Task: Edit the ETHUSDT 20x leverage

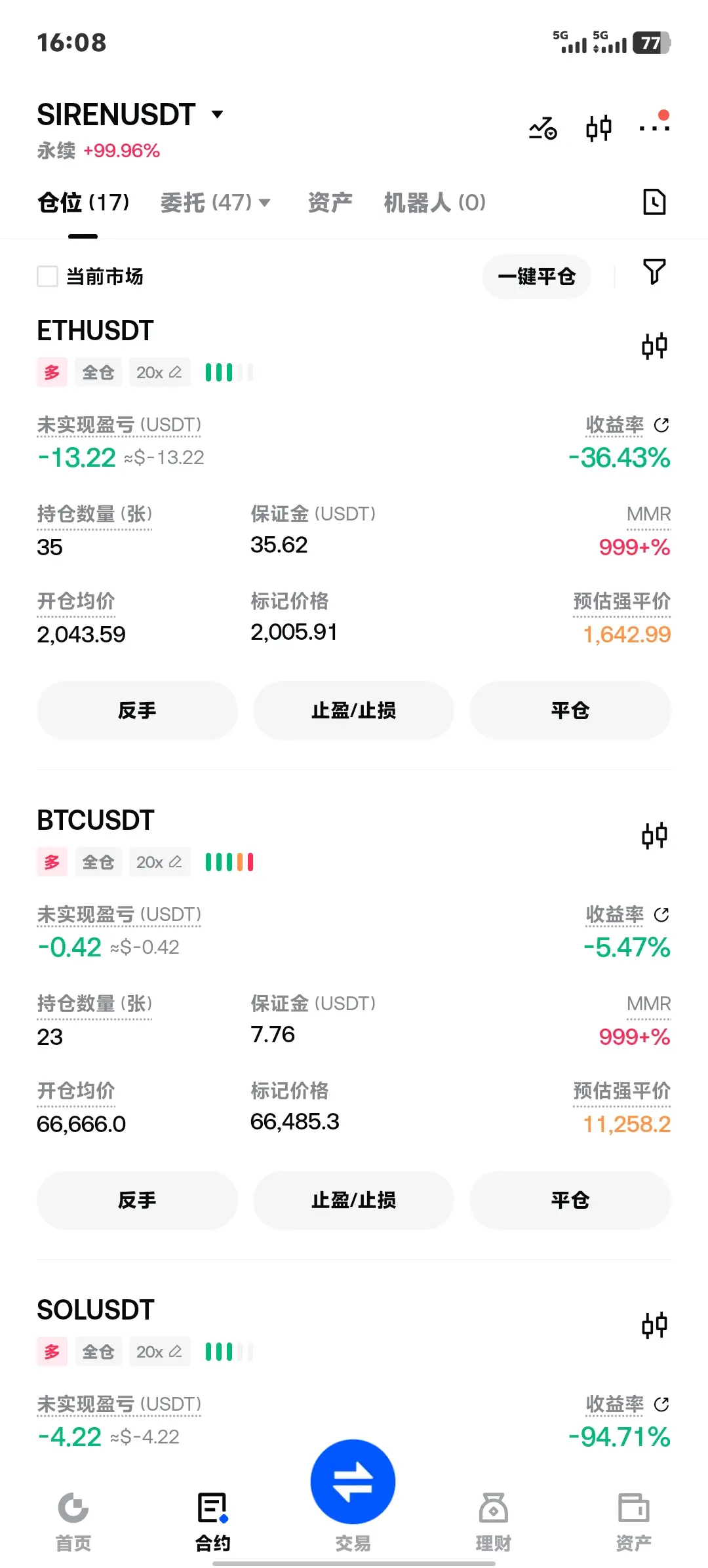Action: tap(159, 372)
